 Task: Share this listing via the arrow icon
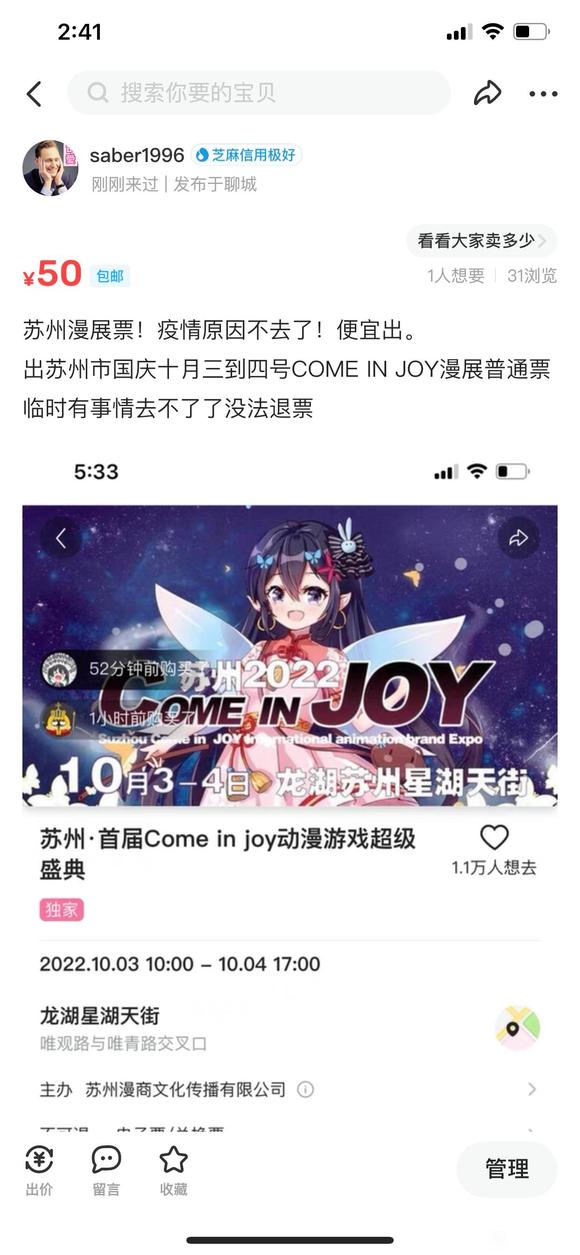[x=487, y=94]
